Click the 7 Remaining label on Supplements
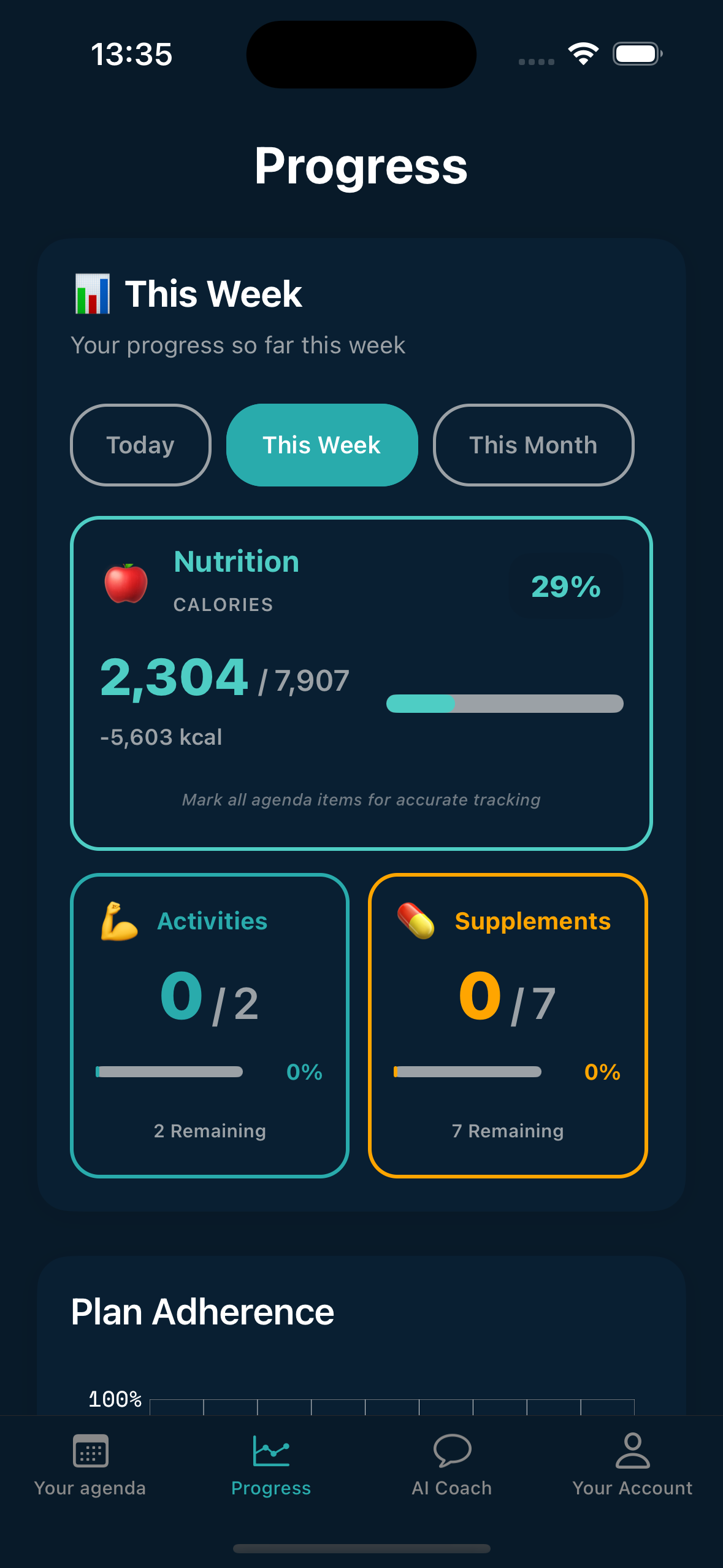The height and width of the screenshot is (1568, 723). click(508, 1131)
